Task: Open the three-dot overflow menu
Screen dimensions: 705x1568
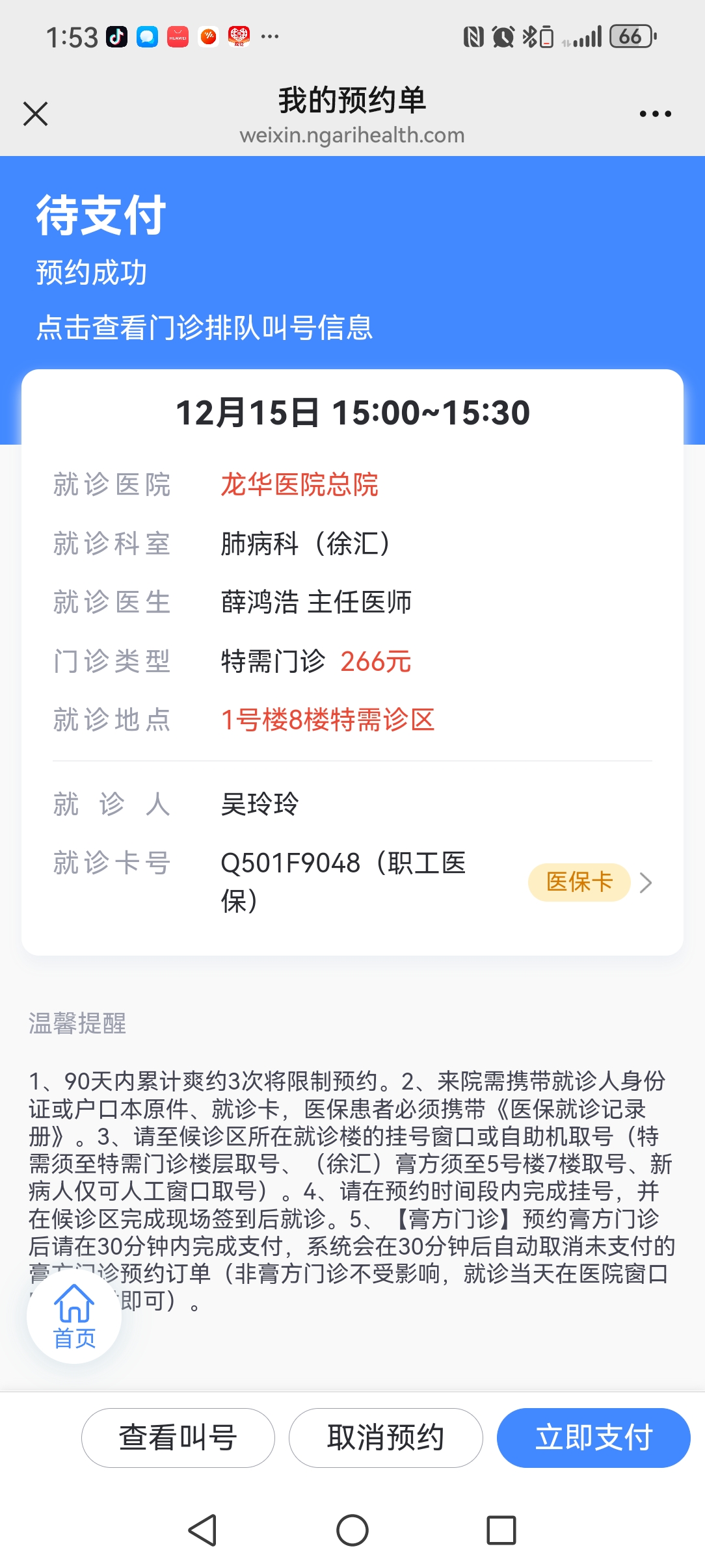Action: point(655,114)
